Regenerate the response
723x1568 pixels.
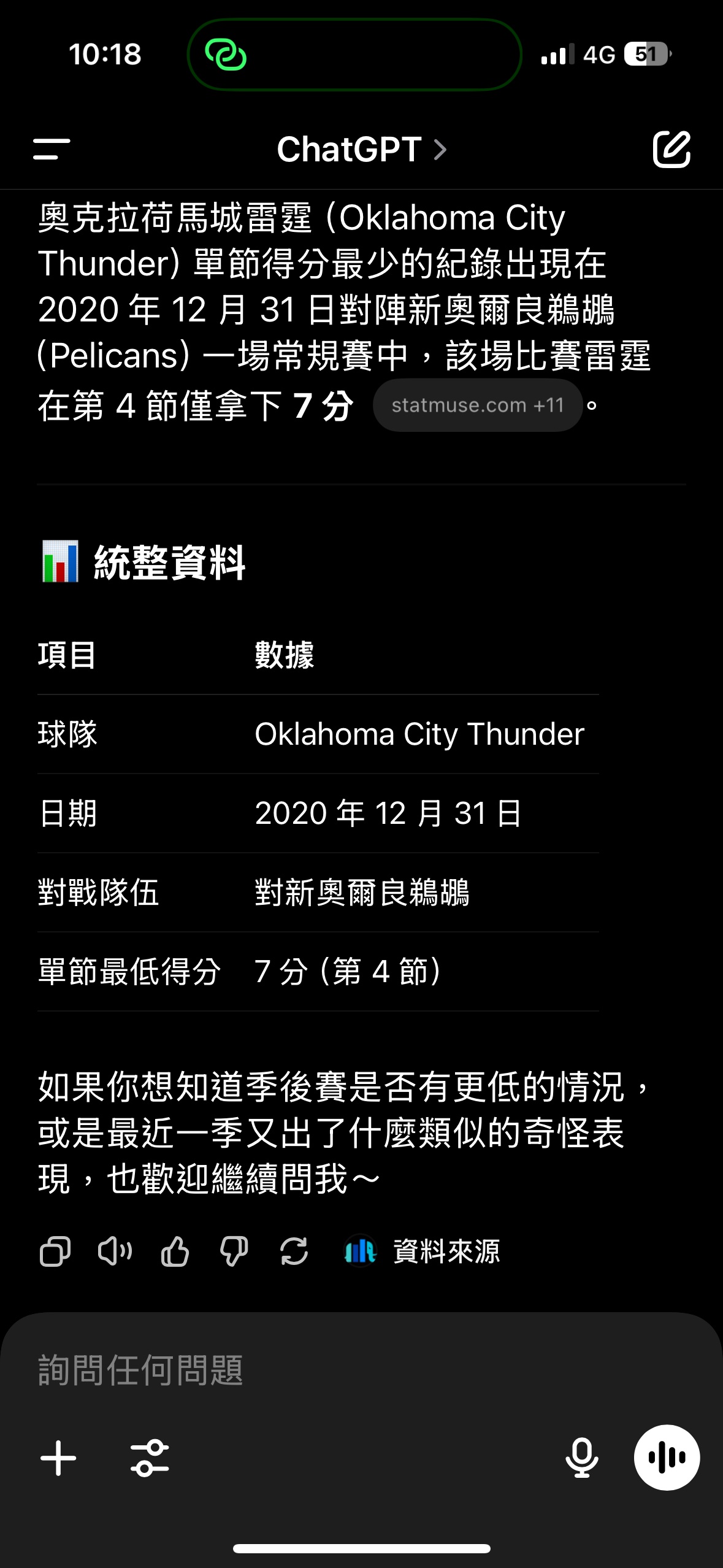[x=294, y=1251]
